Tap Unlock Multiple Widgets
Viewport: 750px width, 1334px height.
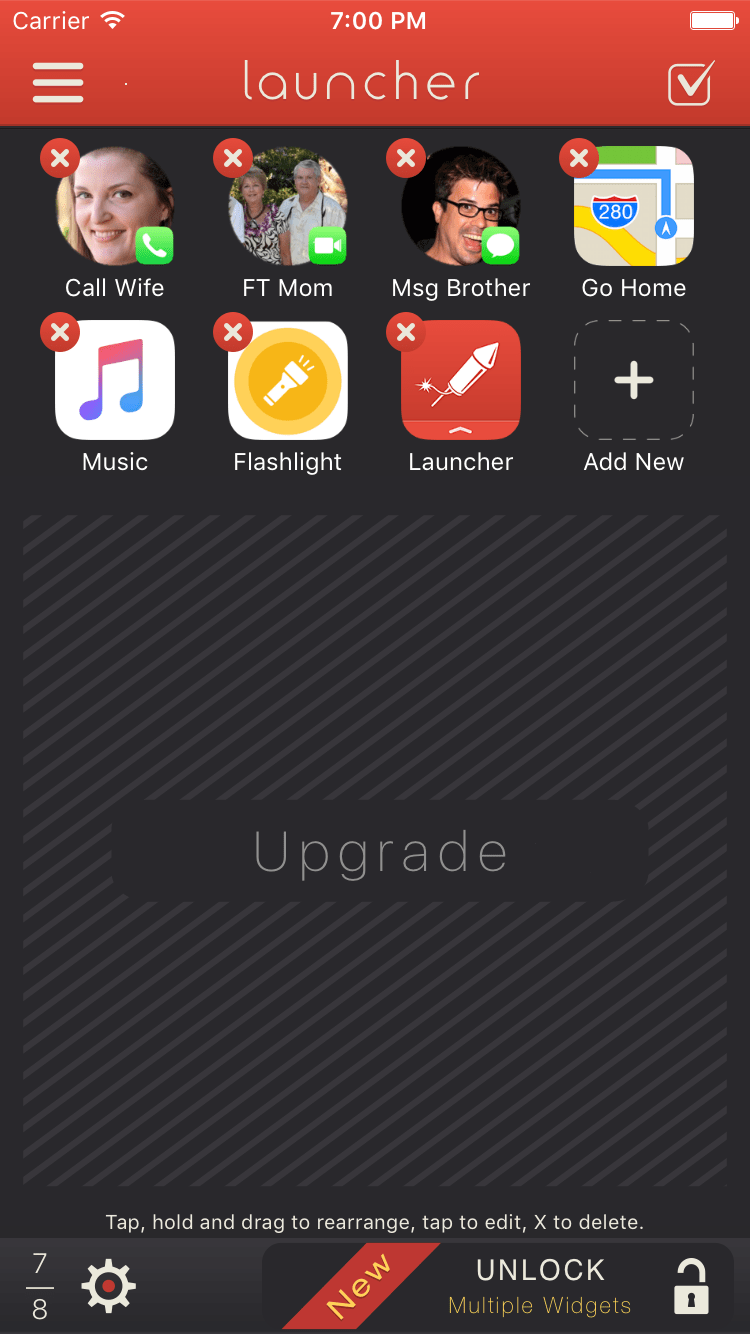click(540, 1285)
